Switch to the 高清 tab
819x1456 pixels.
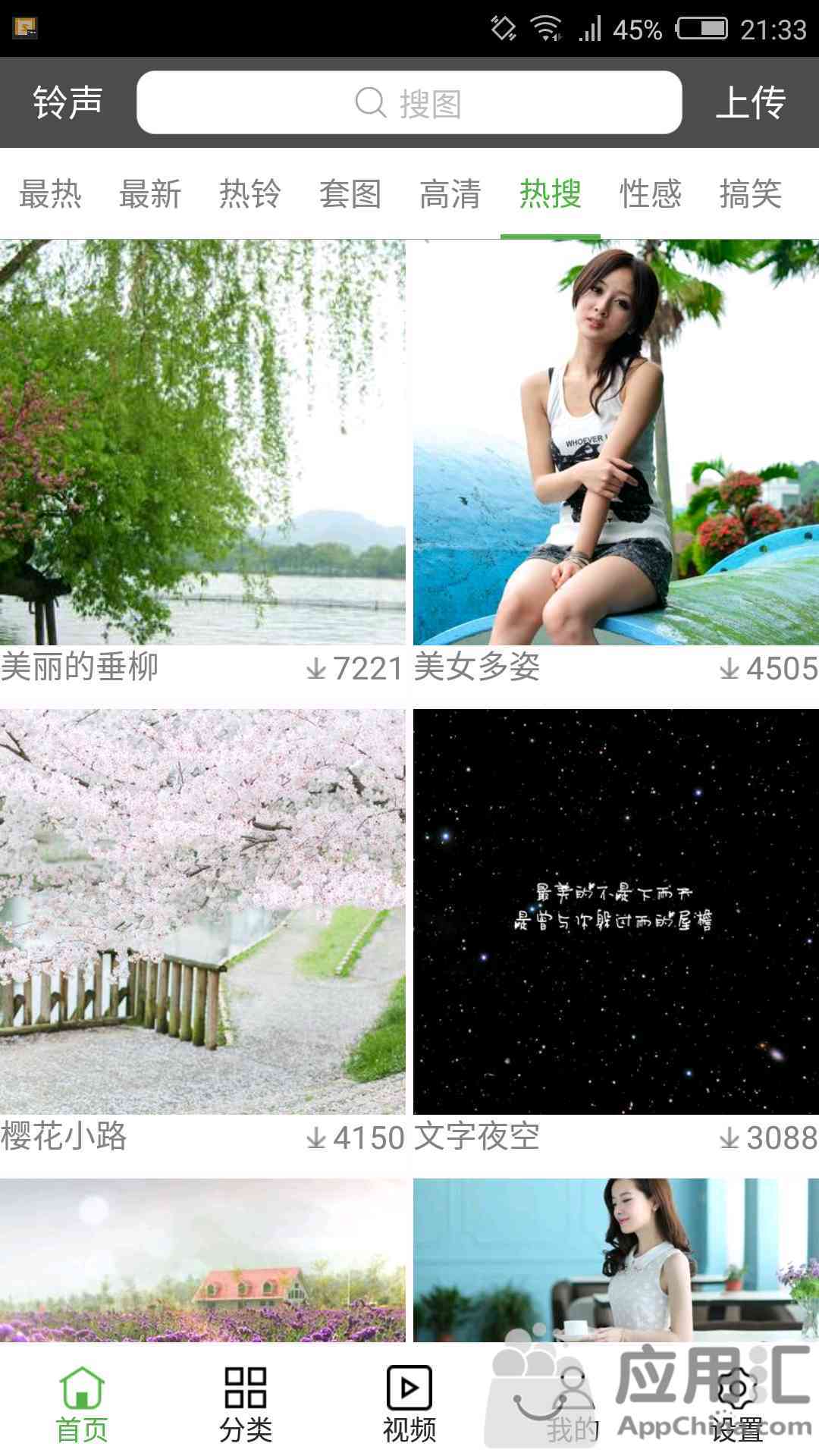450,194
